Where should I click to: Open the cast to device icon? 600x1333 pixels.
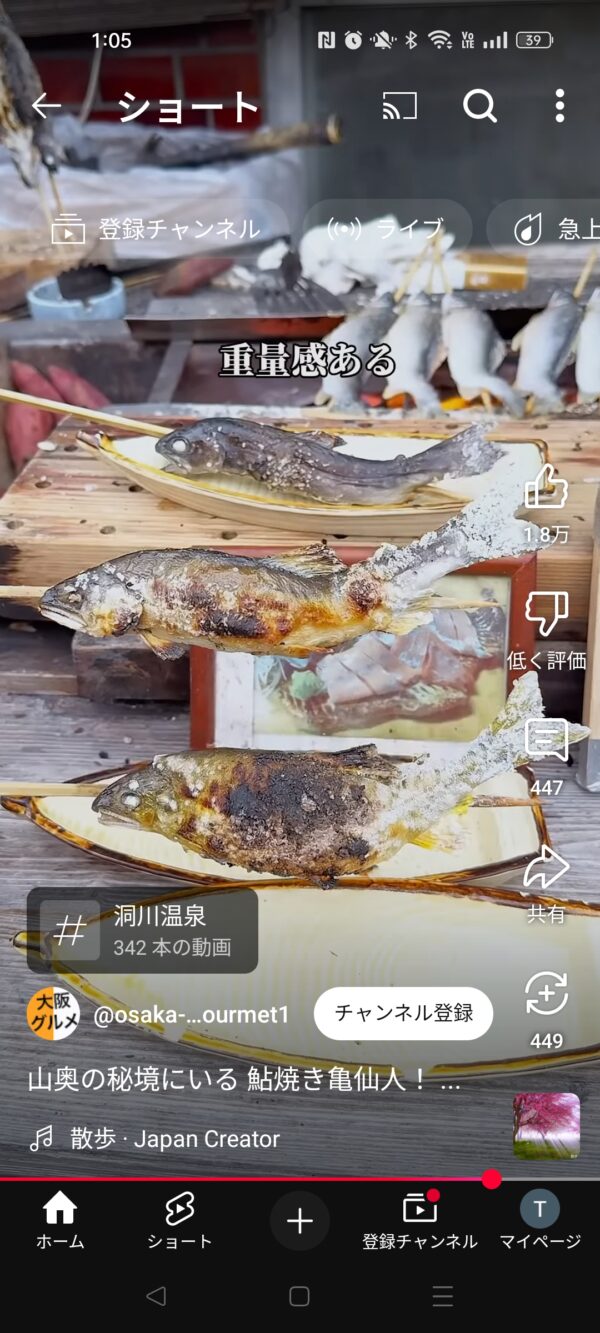pyautogui.click(x=399, y=106)
